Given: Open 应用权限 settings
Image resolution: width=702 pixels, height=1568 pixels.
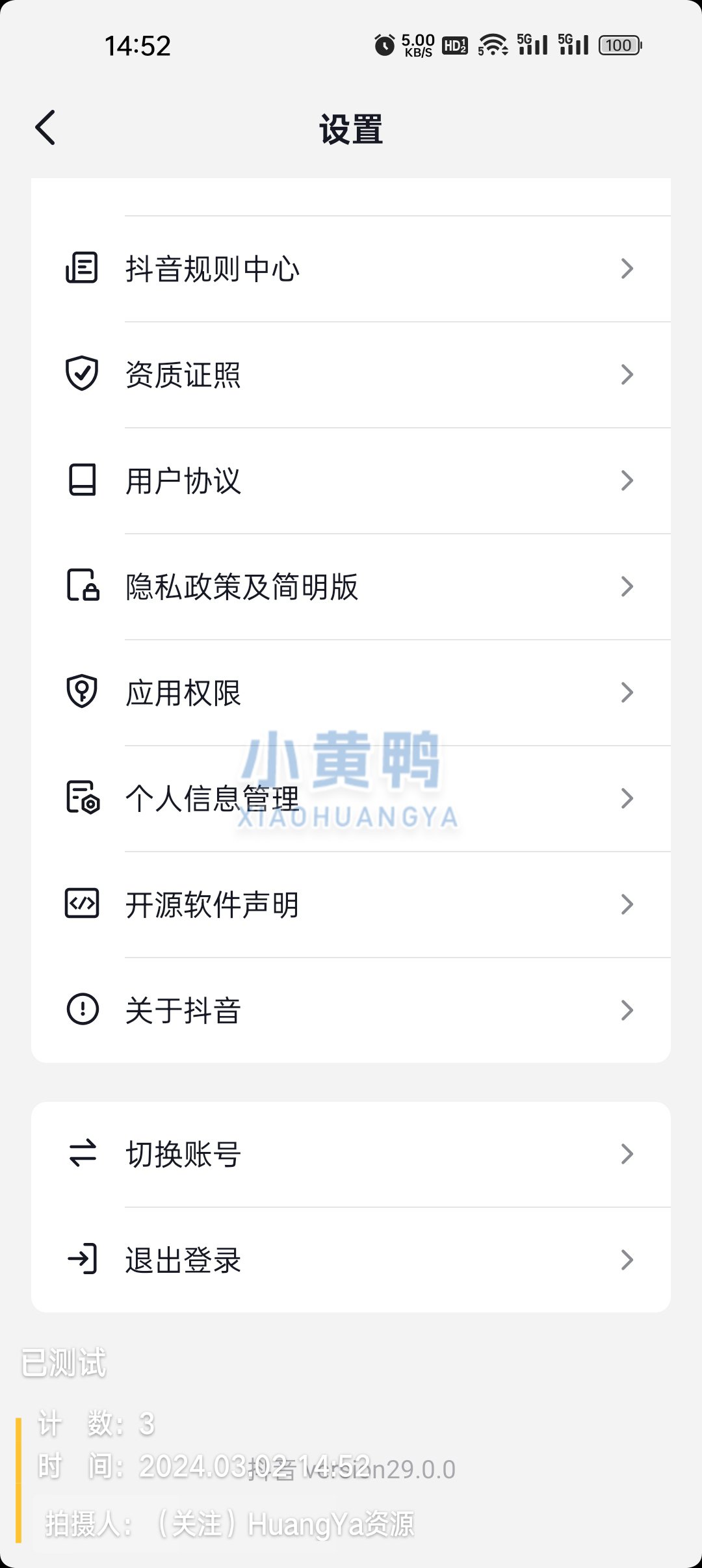Looking at the screenshot, I should point(351,692).
